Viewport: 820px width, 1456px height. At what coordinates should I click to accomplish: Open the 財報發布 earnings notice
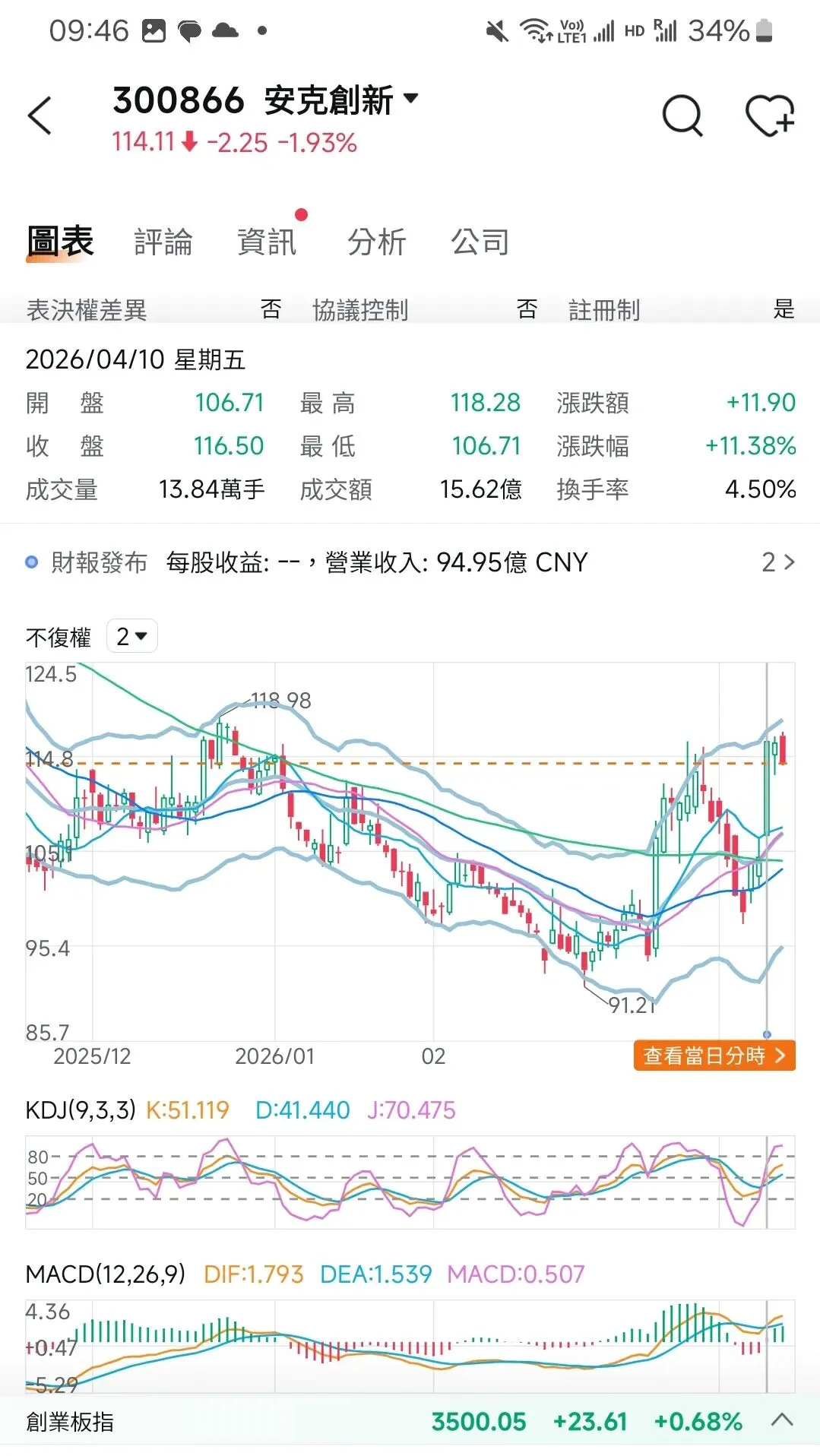tap(410, 562)
